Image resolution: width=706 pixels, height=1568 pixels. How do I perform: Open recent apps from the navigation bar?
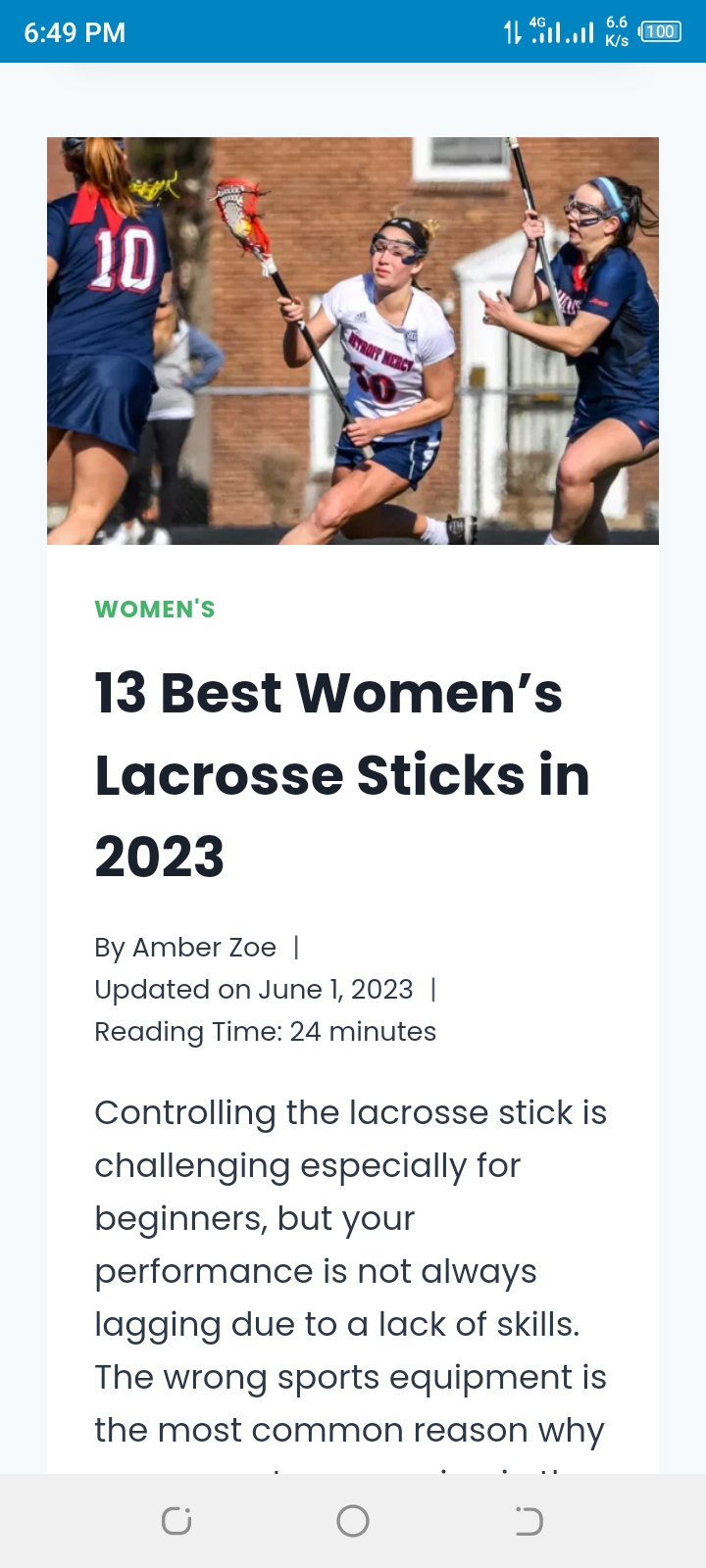(x=176, y=1521)
